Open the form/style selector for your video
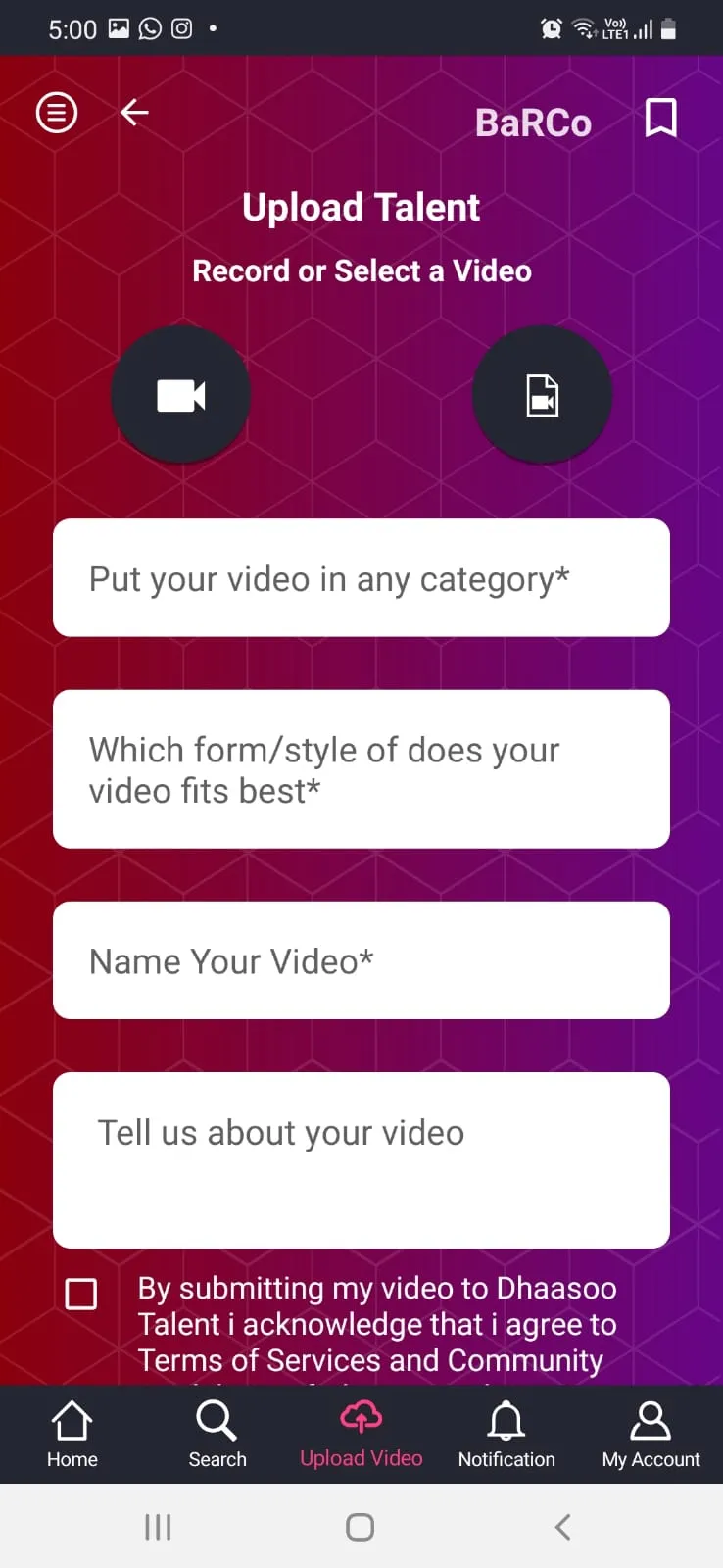The width and height of the screenshot is (723, 1568). [x=361, y=769]
